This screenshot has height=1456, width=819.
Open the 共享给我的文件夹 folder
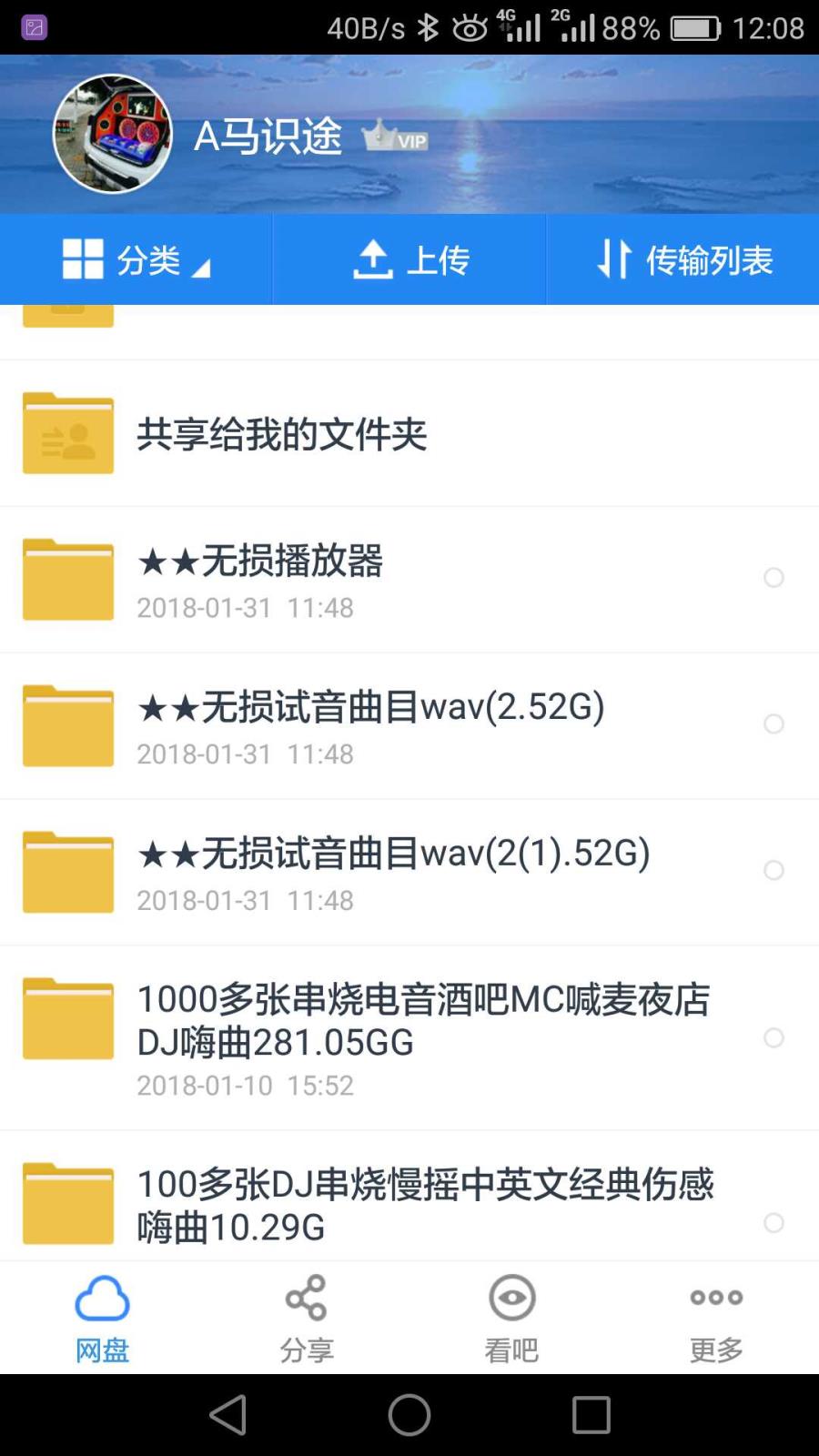409,433
